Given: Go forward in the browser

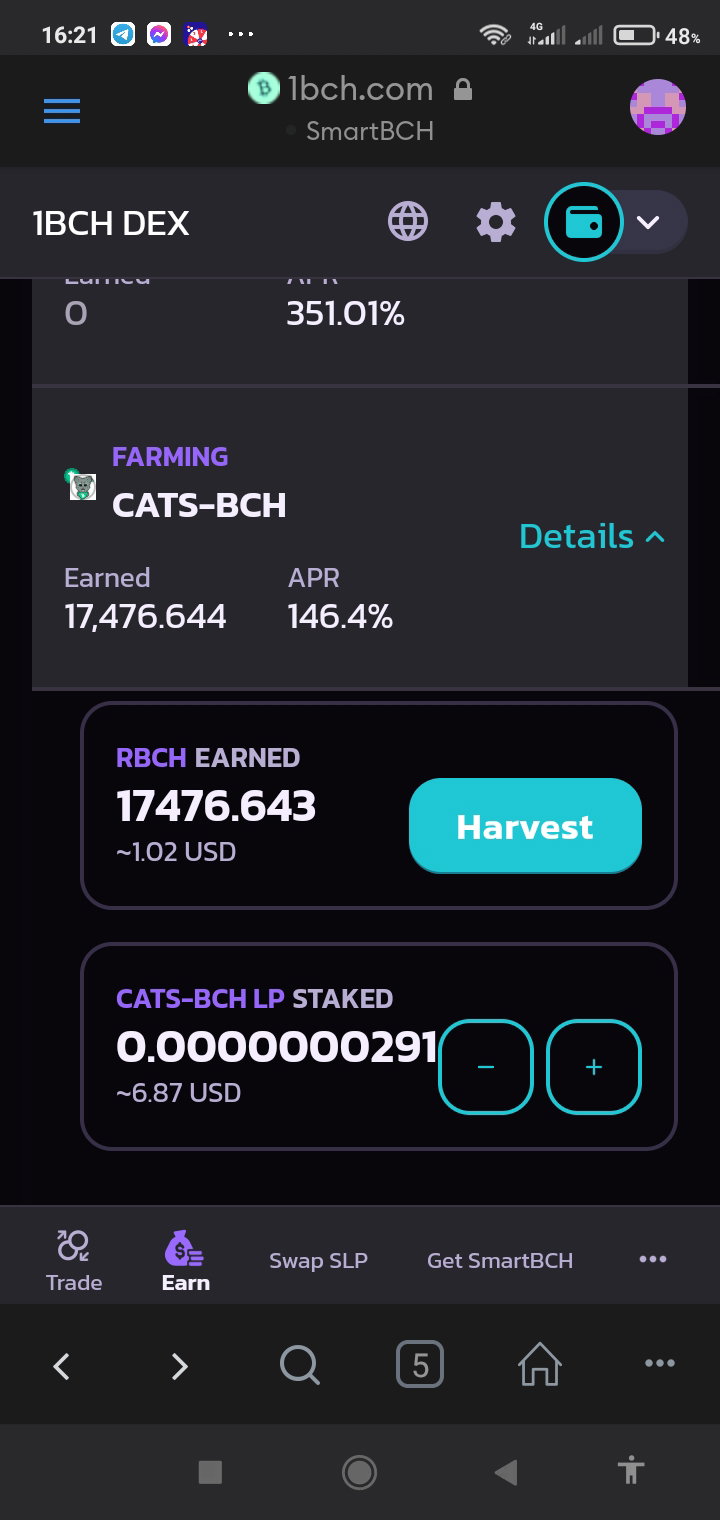Looking at the screenshot, I should tap(180, 1365).
